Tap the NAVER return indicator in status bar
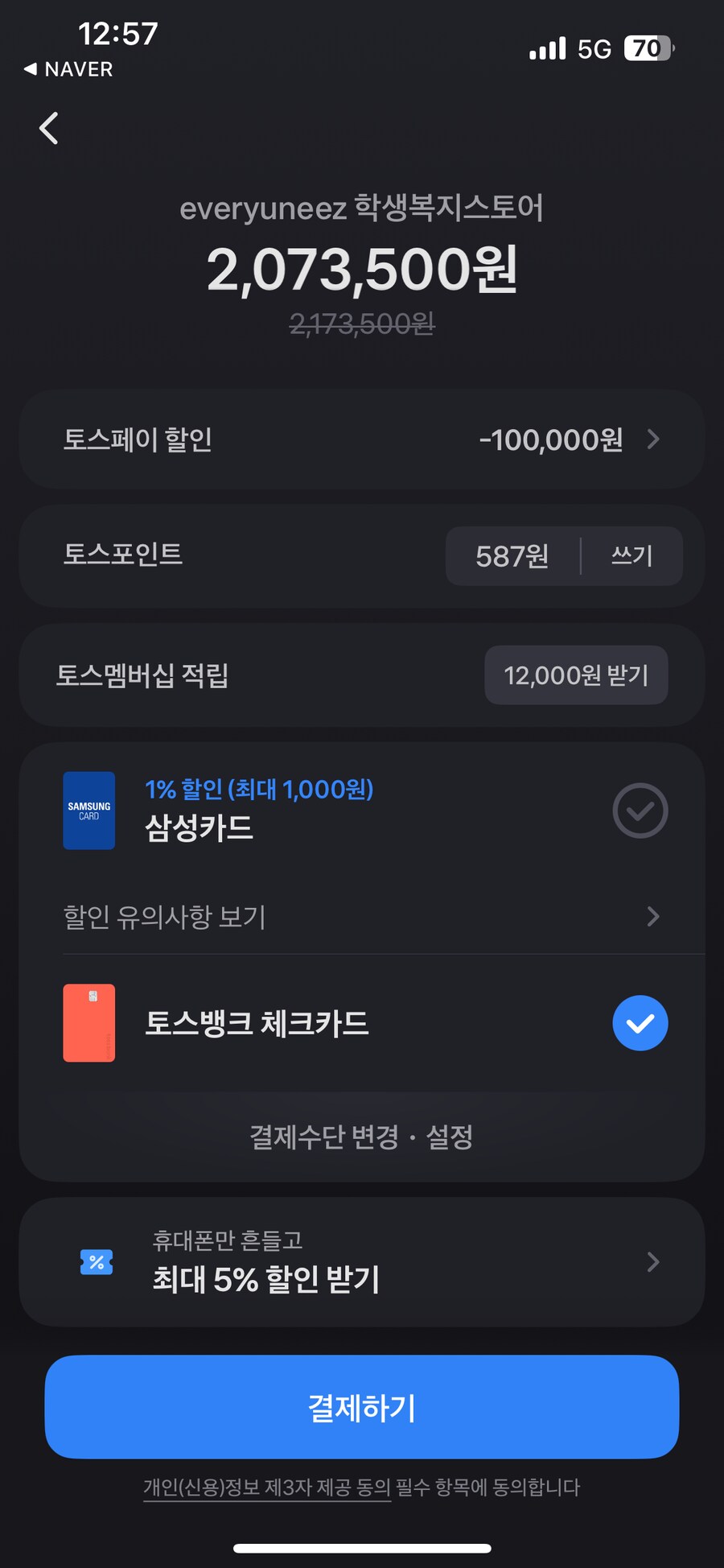The width and height of the screenshot is (724, 1568). click(68, 70)
